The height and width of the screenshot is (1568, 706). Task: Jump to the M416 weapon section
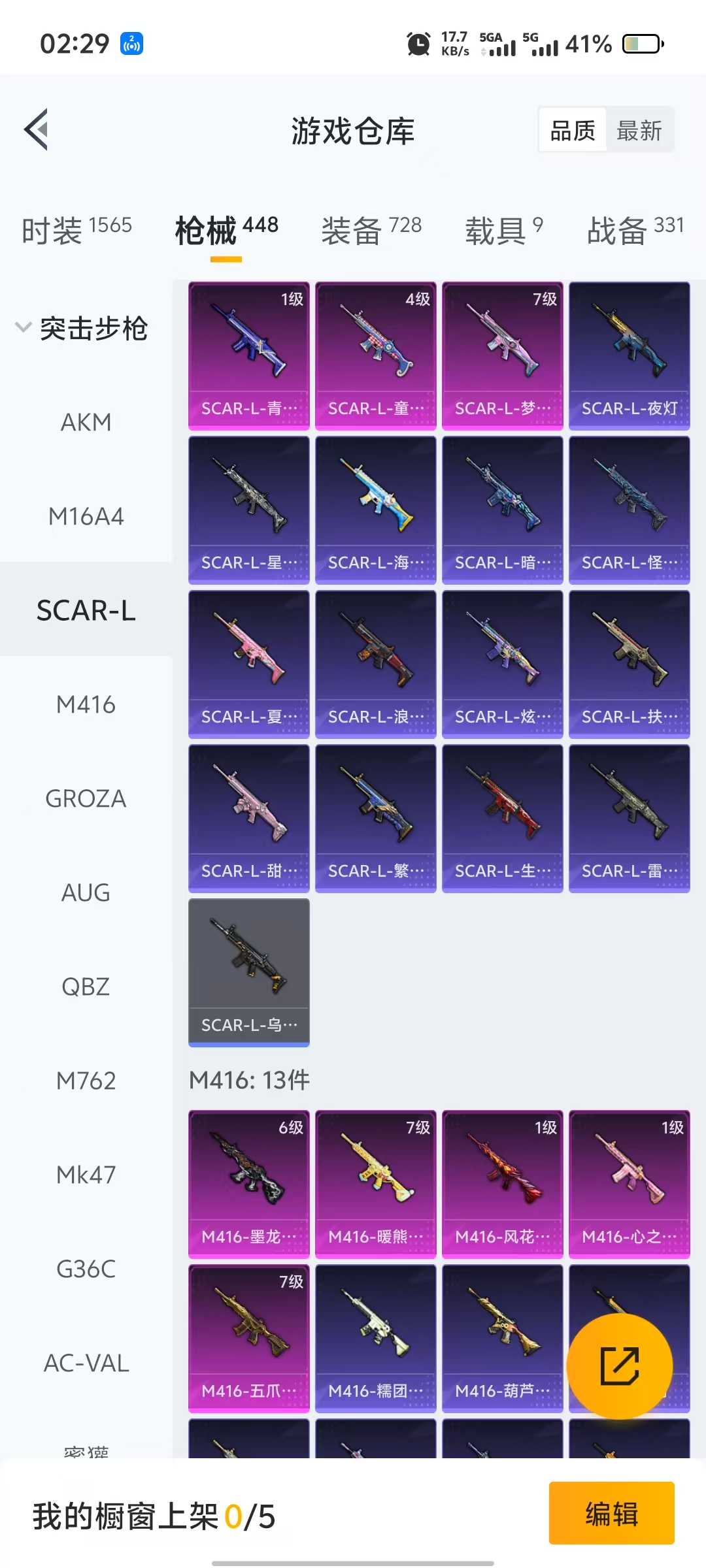(x=86, y=705)
